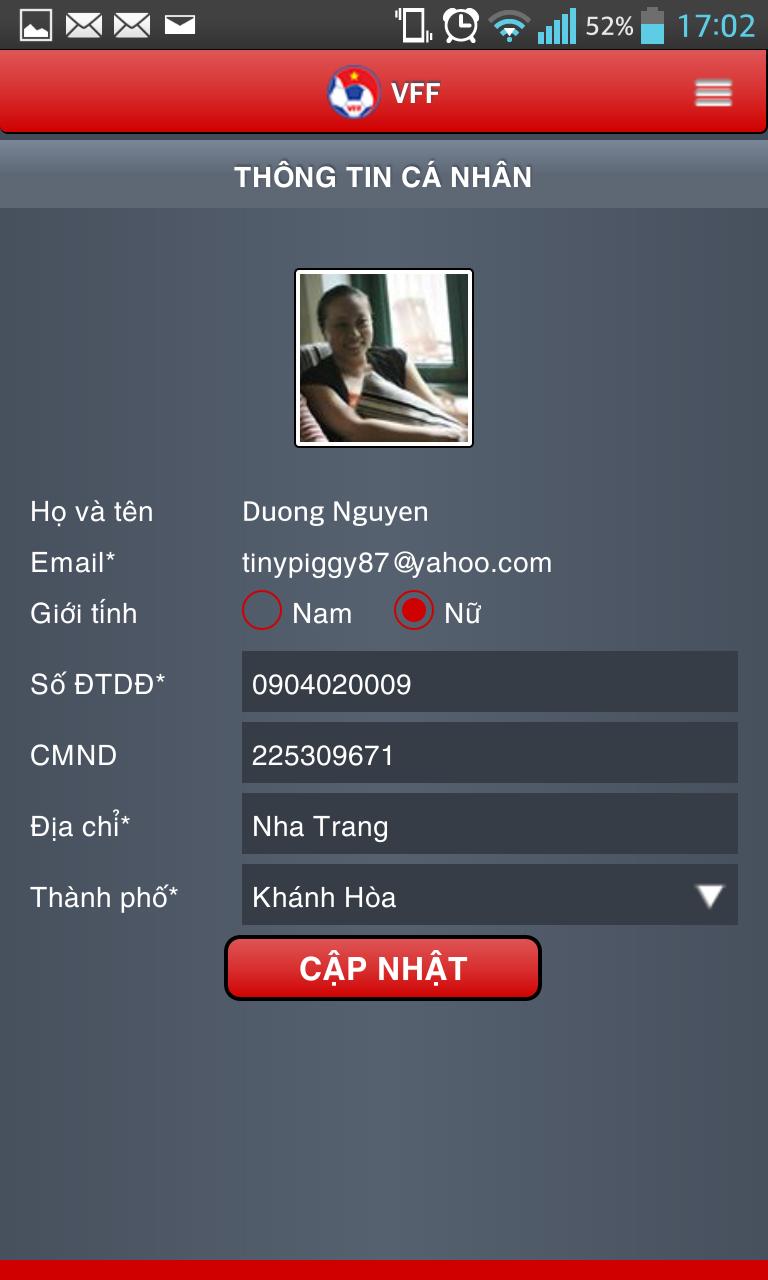Select the Nữ gender option

coord(414,611)
